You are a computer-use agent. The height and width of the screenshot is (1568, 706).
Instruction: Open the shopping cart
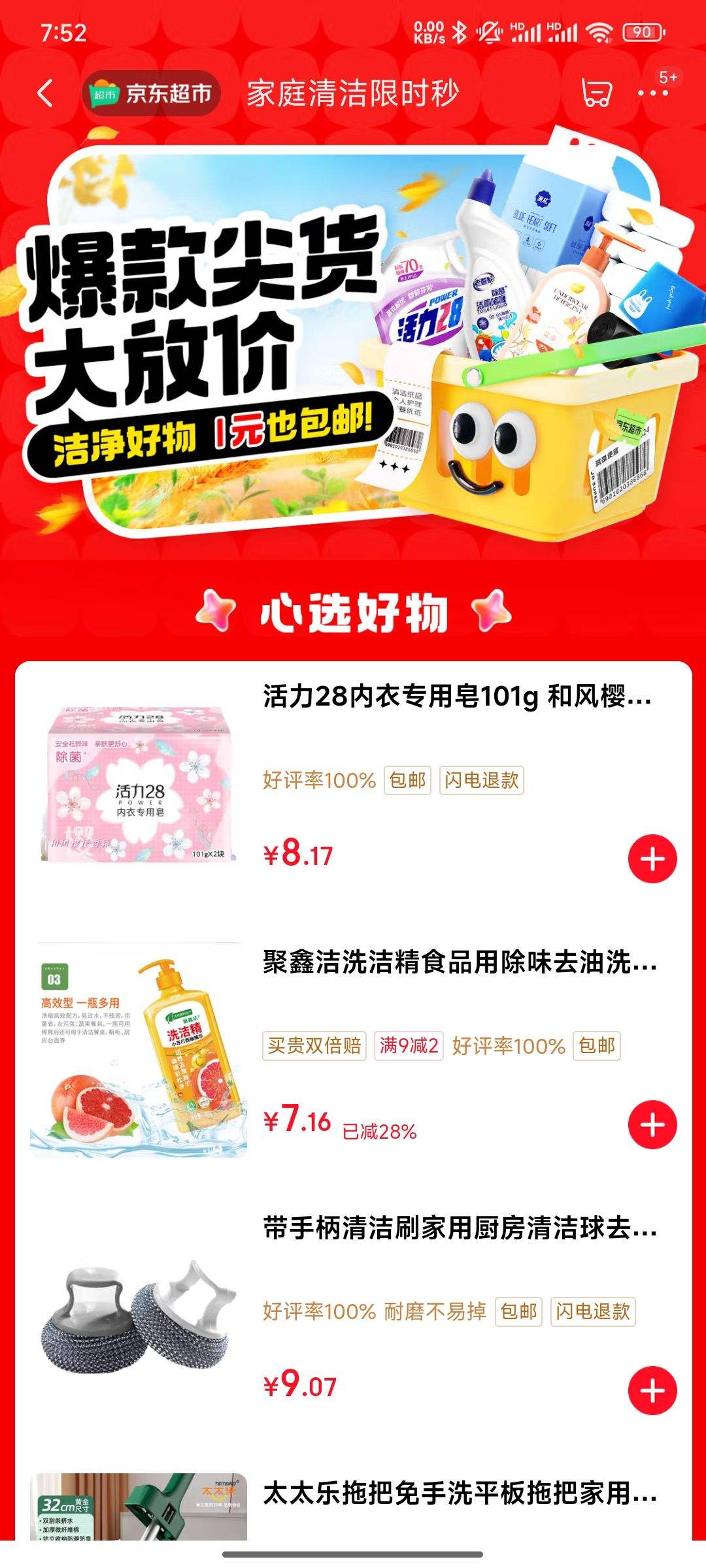tap(597, 93)
